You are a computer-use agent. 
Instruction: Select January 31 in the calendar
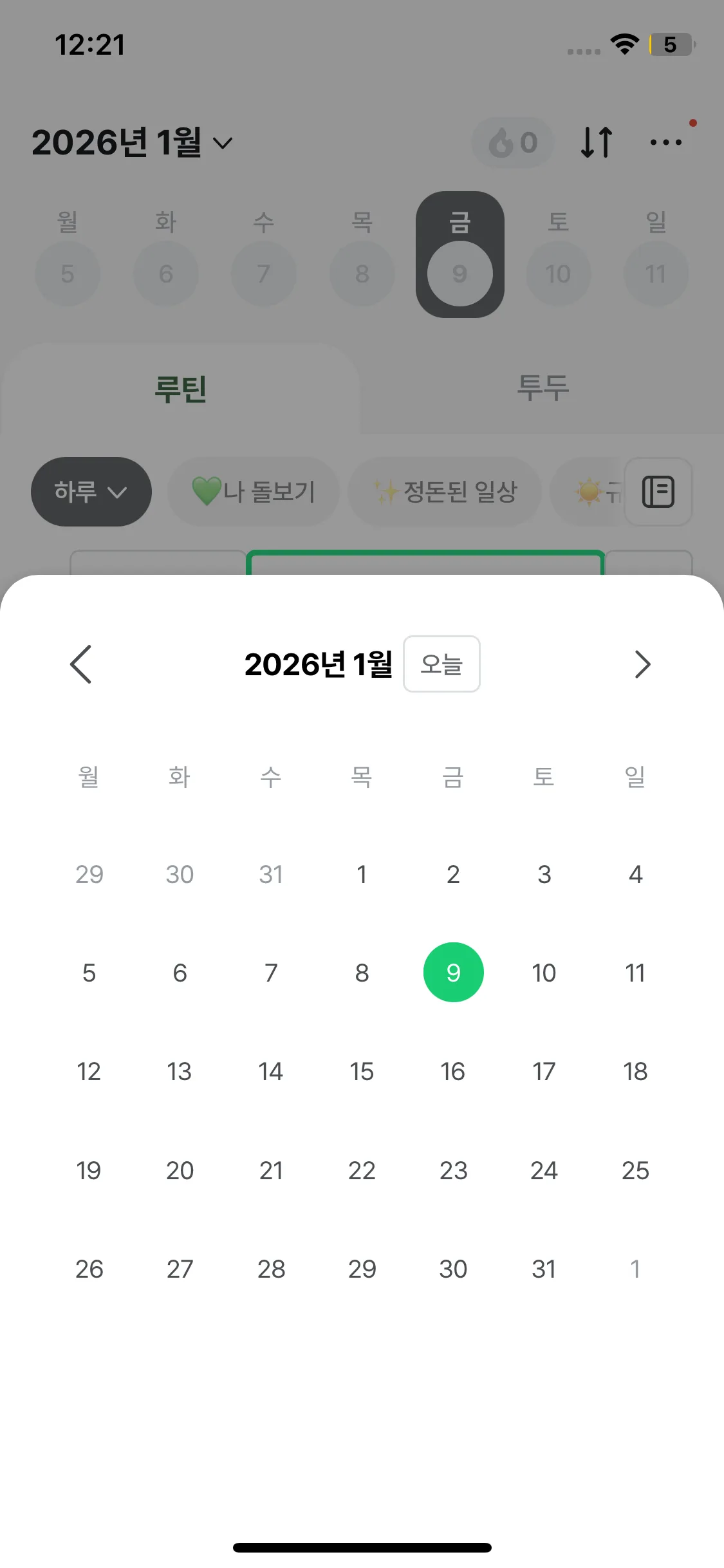[544, 1269]
